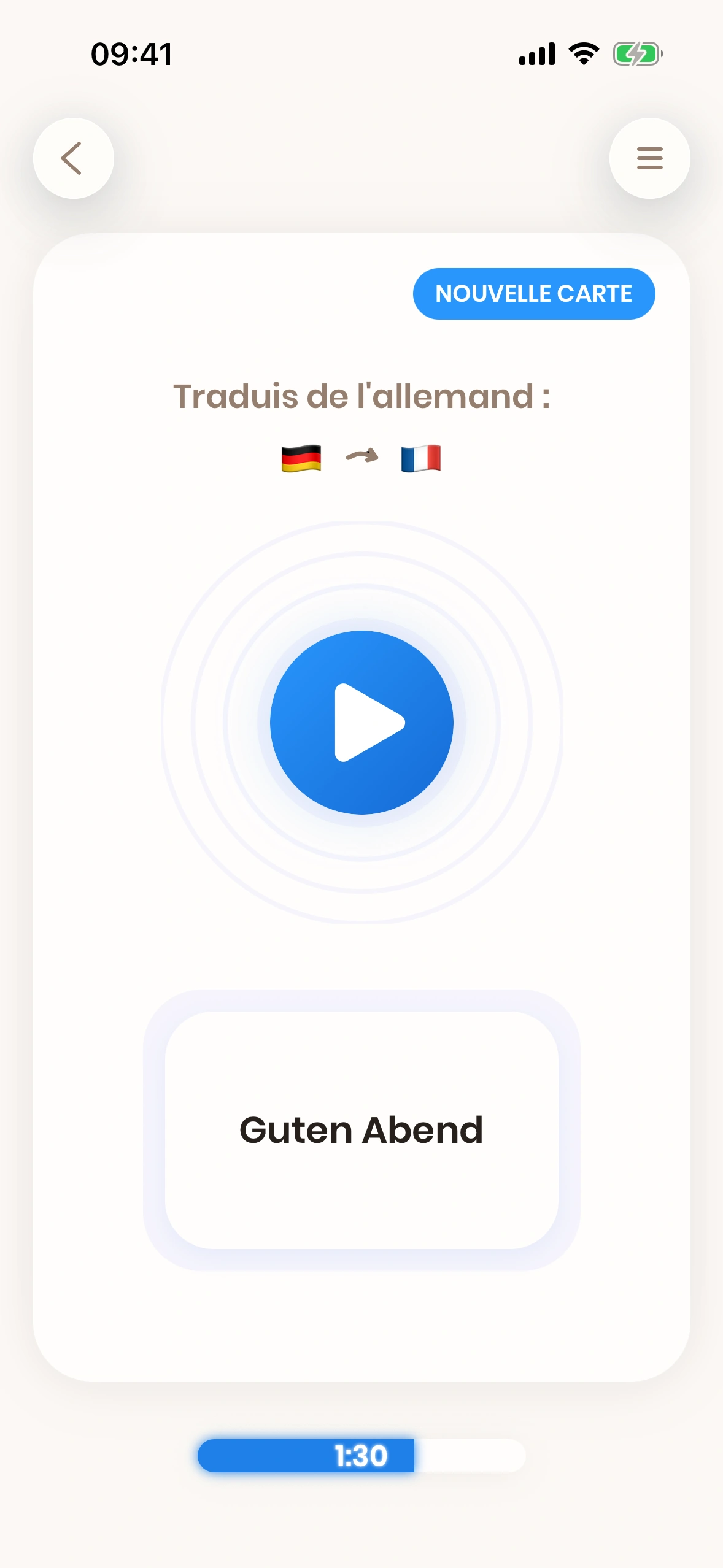723x1568 pixels.
Task: Open the hamburger menu
Action: point(649,158)
